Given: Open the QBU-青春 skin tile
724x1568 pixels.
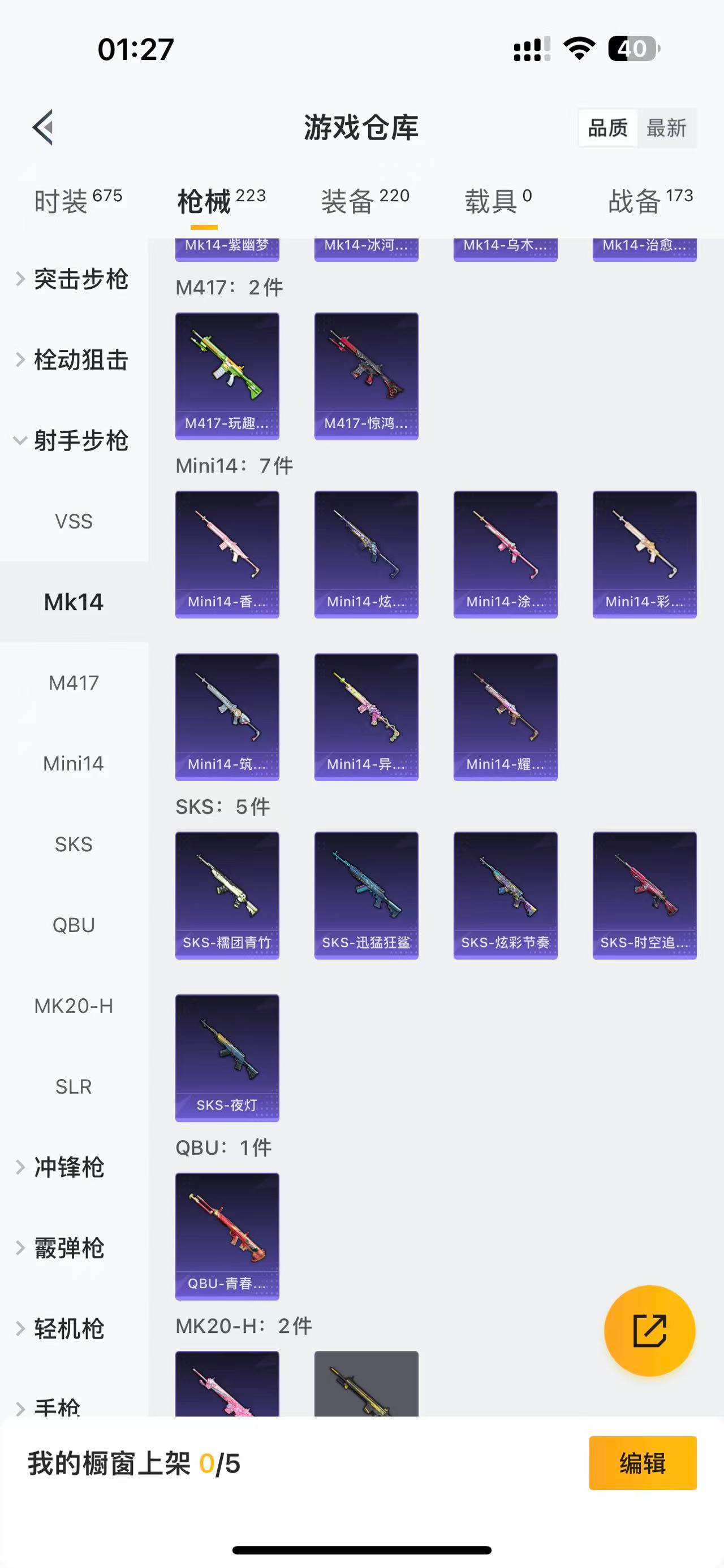Looking at the screenshot, I should coord(227,1236).
